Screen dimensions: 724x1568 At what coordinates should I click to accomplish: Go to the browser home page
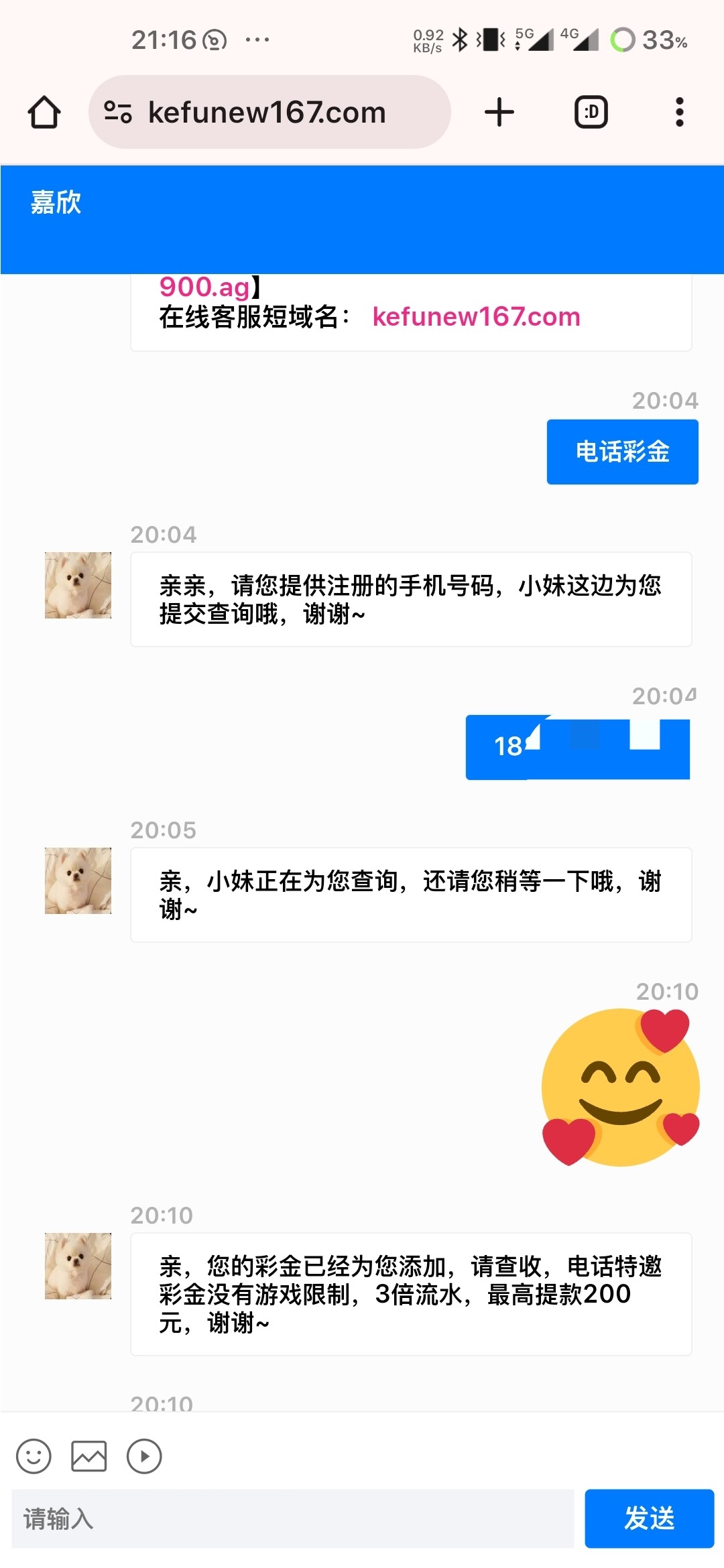tap(44, 113)
